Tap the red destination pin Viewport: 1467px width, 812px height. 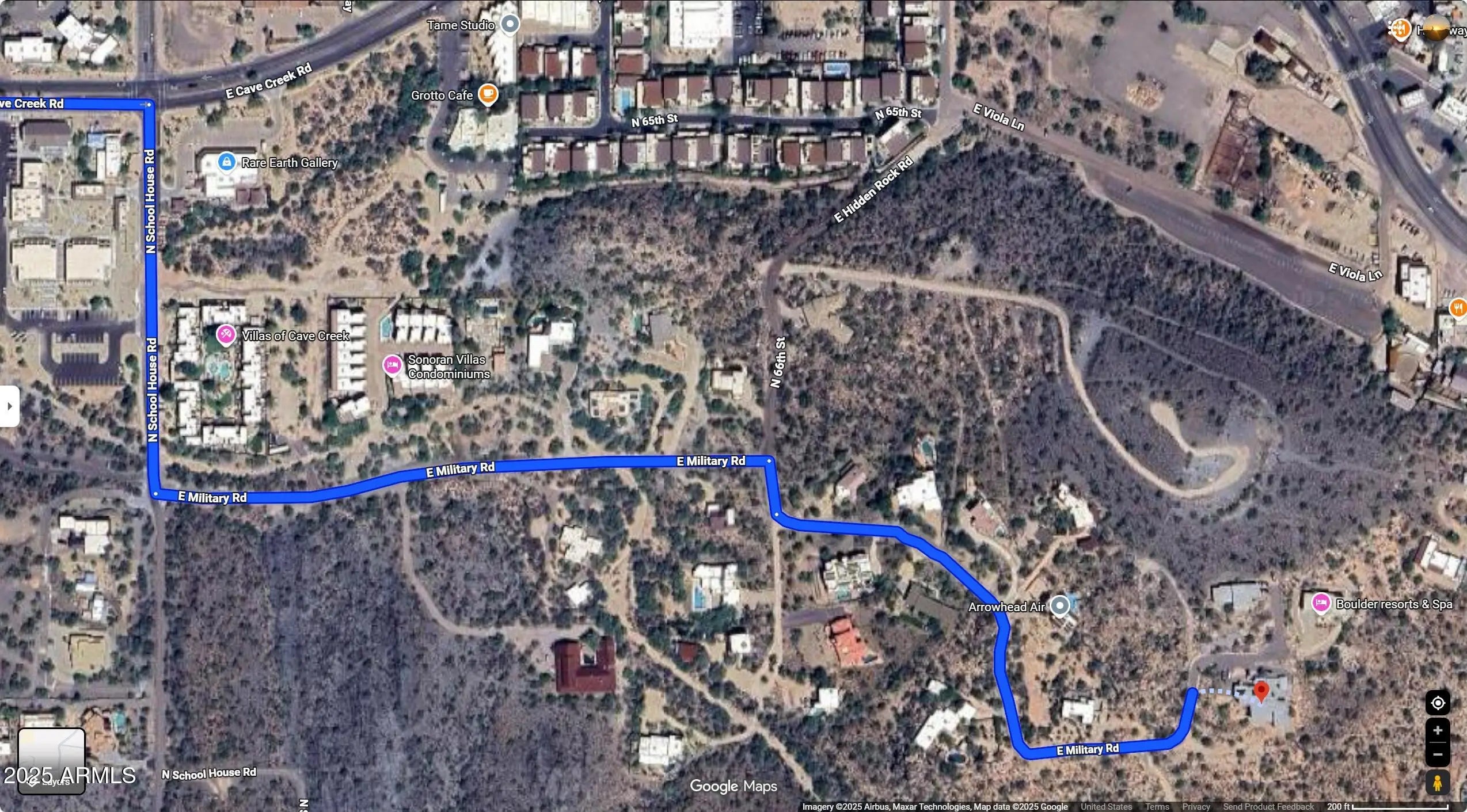click(1261, 691)
